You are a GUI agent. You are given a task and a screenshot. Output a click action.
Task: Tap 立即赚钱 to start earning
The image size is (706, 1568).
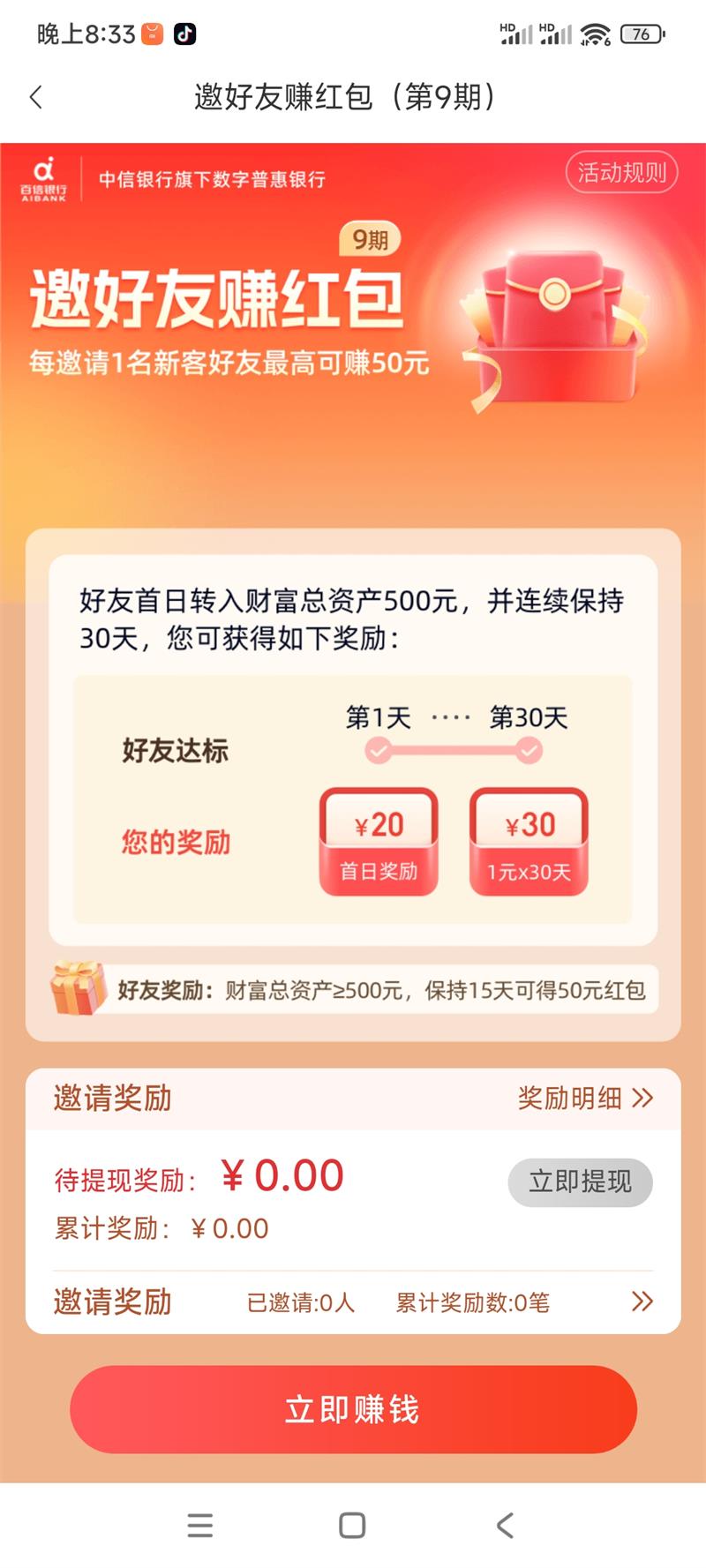coord(353,1409)
